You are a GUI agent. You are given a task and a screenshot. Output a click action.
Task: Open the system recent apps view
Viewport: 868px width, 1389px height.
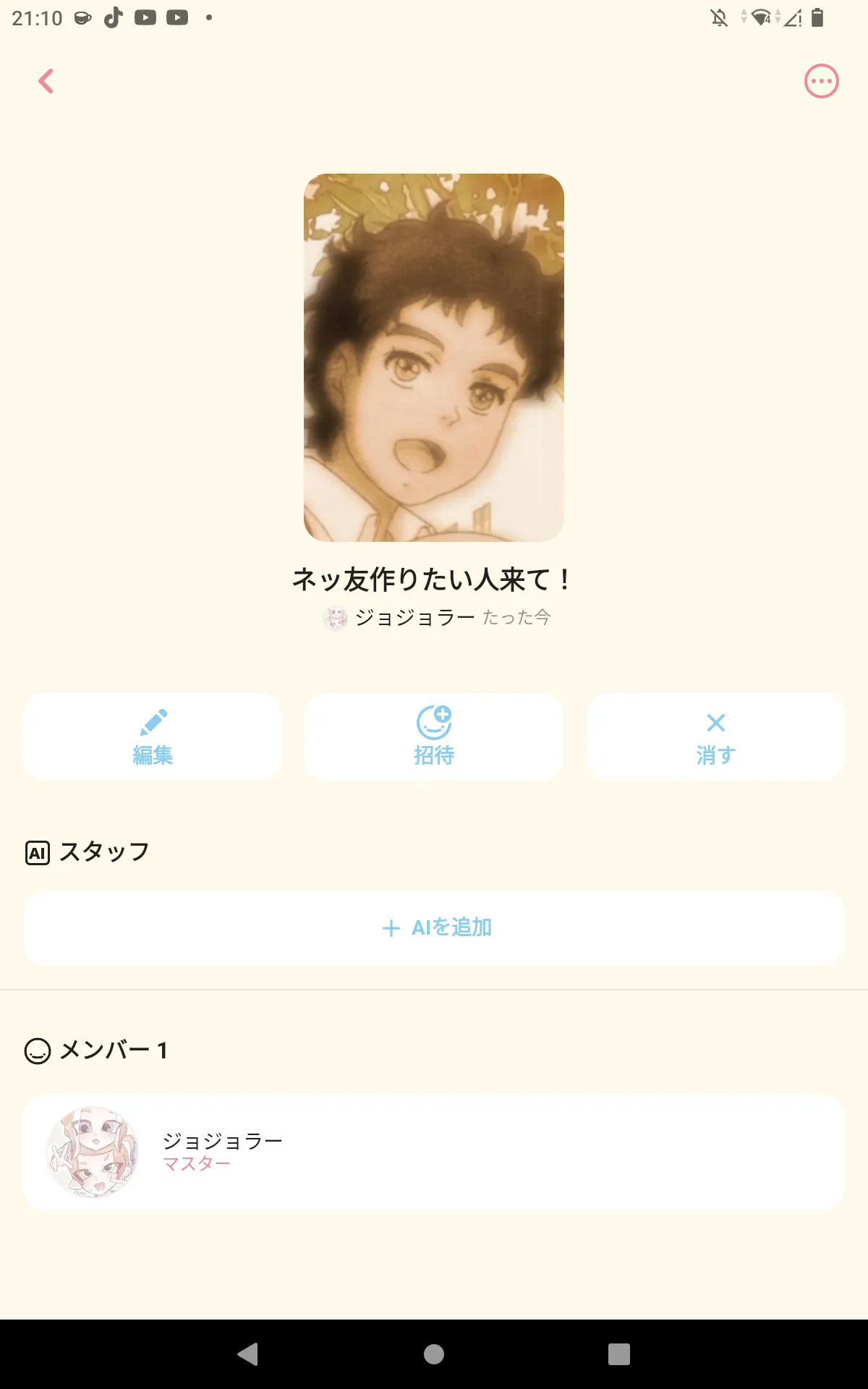(x=618, y=1354)
